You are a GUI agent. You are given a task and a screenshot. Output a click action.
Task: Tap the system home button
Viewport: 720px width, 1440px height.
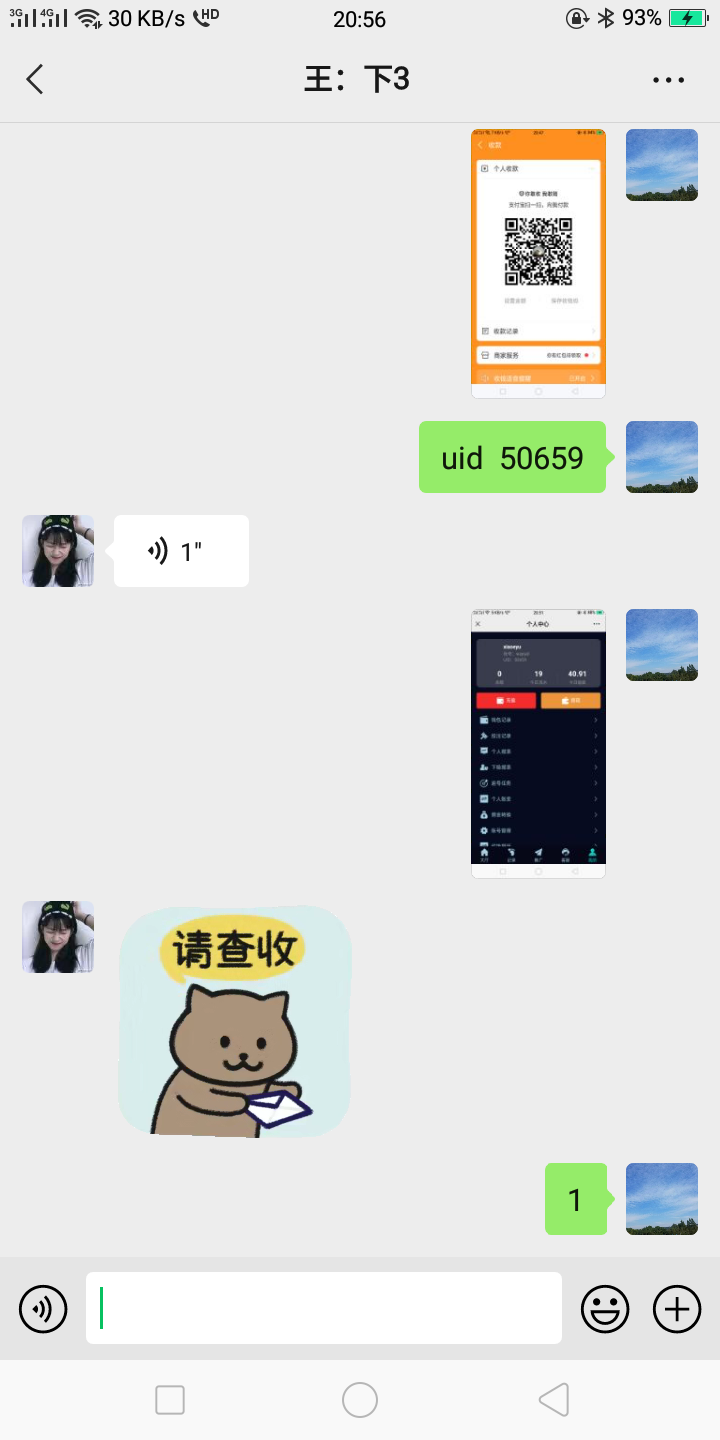click(360, 1400)
